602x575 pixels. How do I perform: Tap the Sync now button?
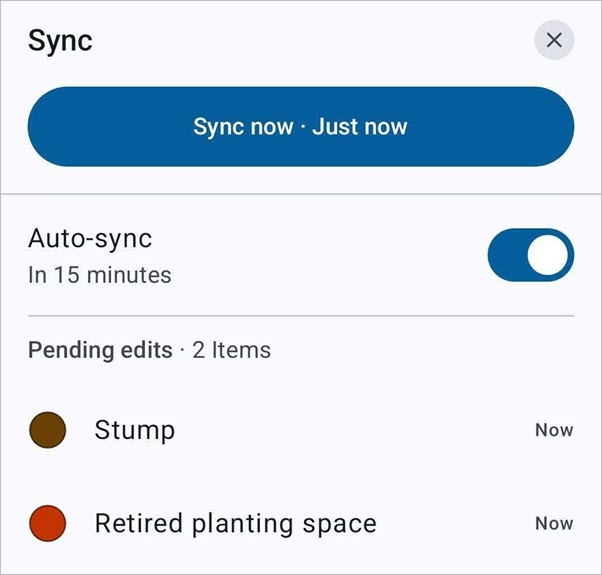click(300, 127)
